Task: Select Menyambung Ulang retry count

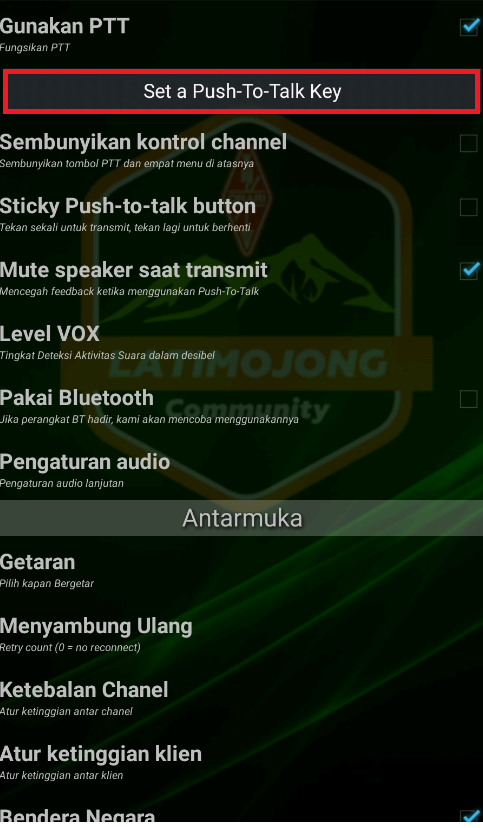Action: click(241, 635)
